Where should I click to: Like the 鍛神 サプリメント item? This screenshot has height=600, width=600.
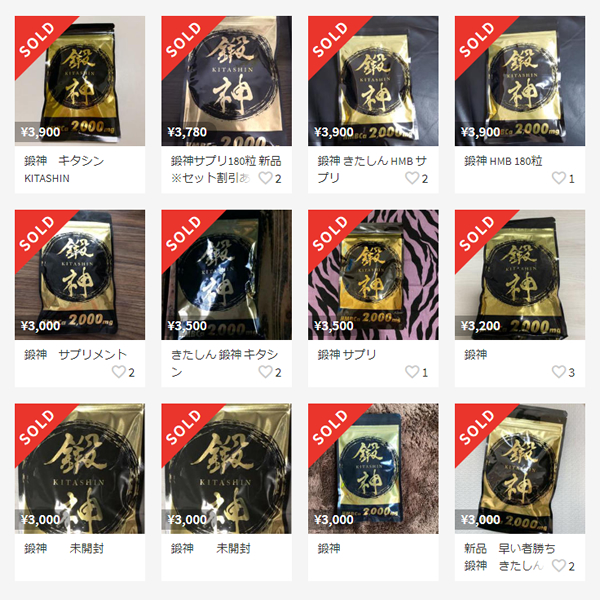pos(118,372)
